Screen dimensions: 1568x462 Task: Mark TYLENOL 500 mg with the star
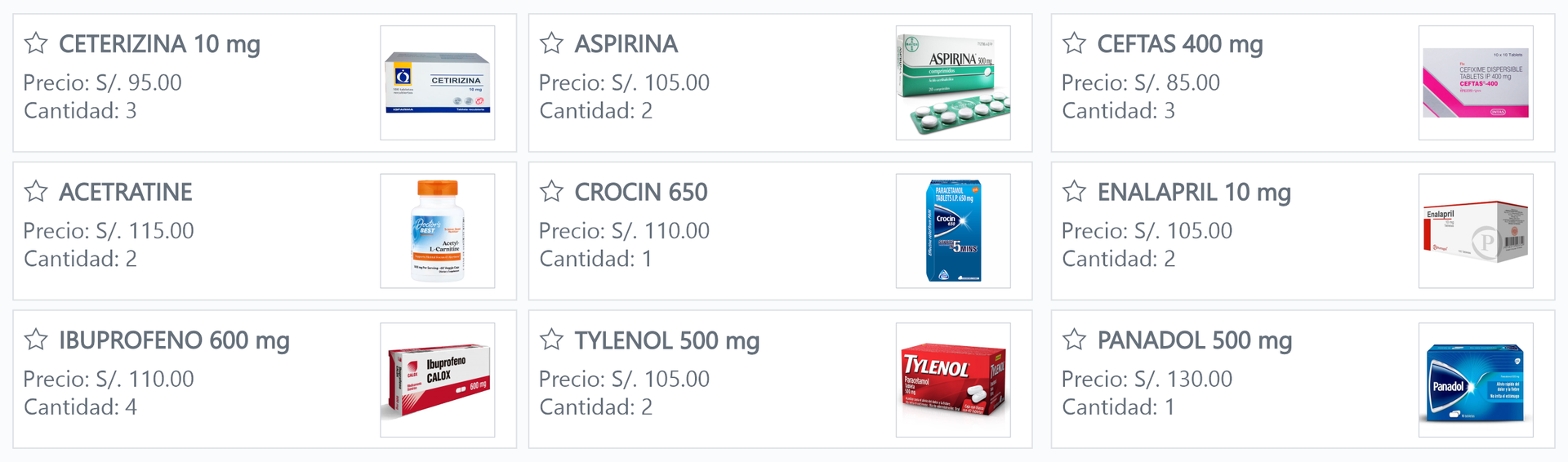[x=552, y=340]
